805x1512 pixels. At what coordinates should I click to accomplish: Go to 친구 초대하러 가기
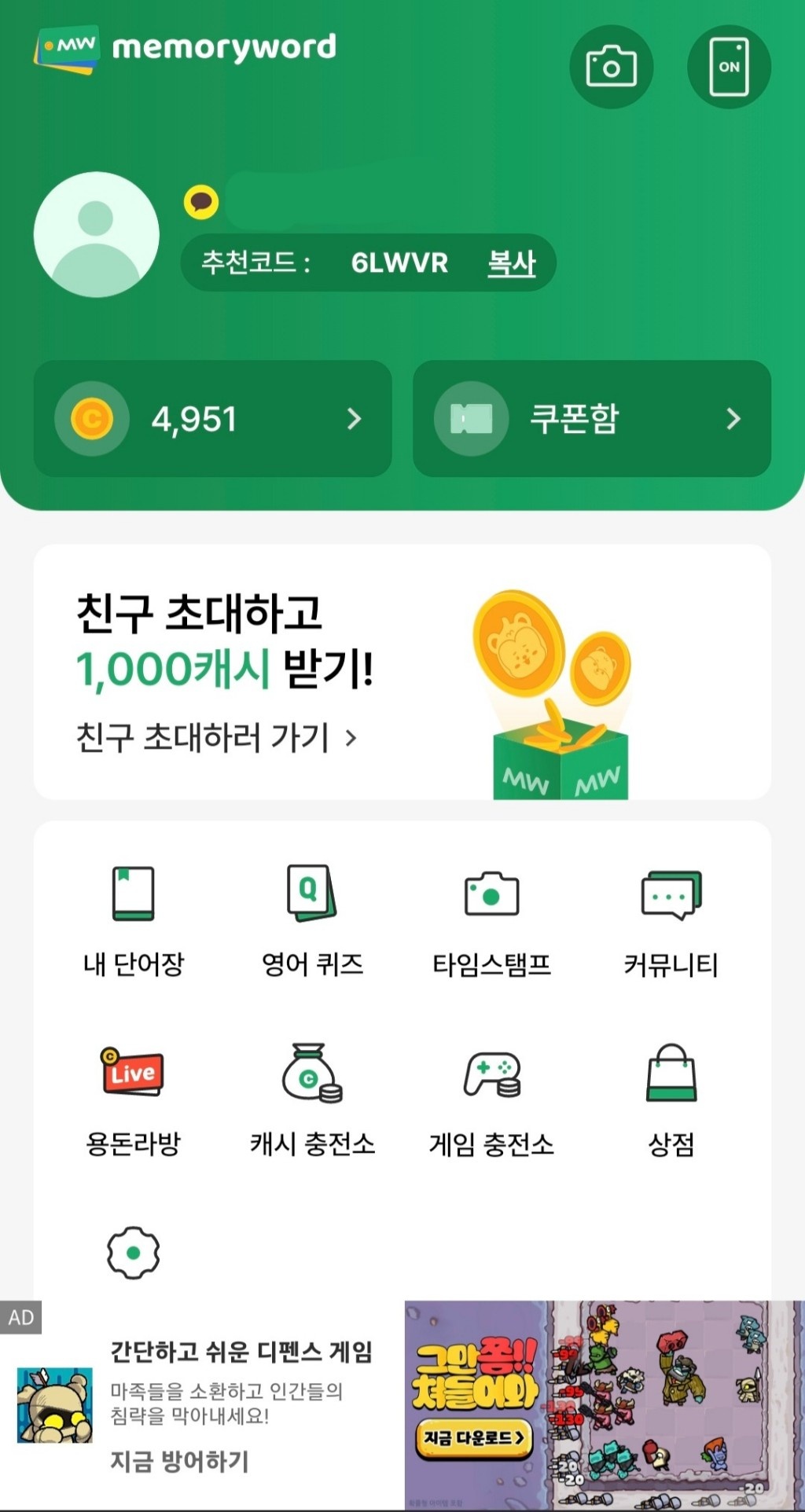[216, 738]
